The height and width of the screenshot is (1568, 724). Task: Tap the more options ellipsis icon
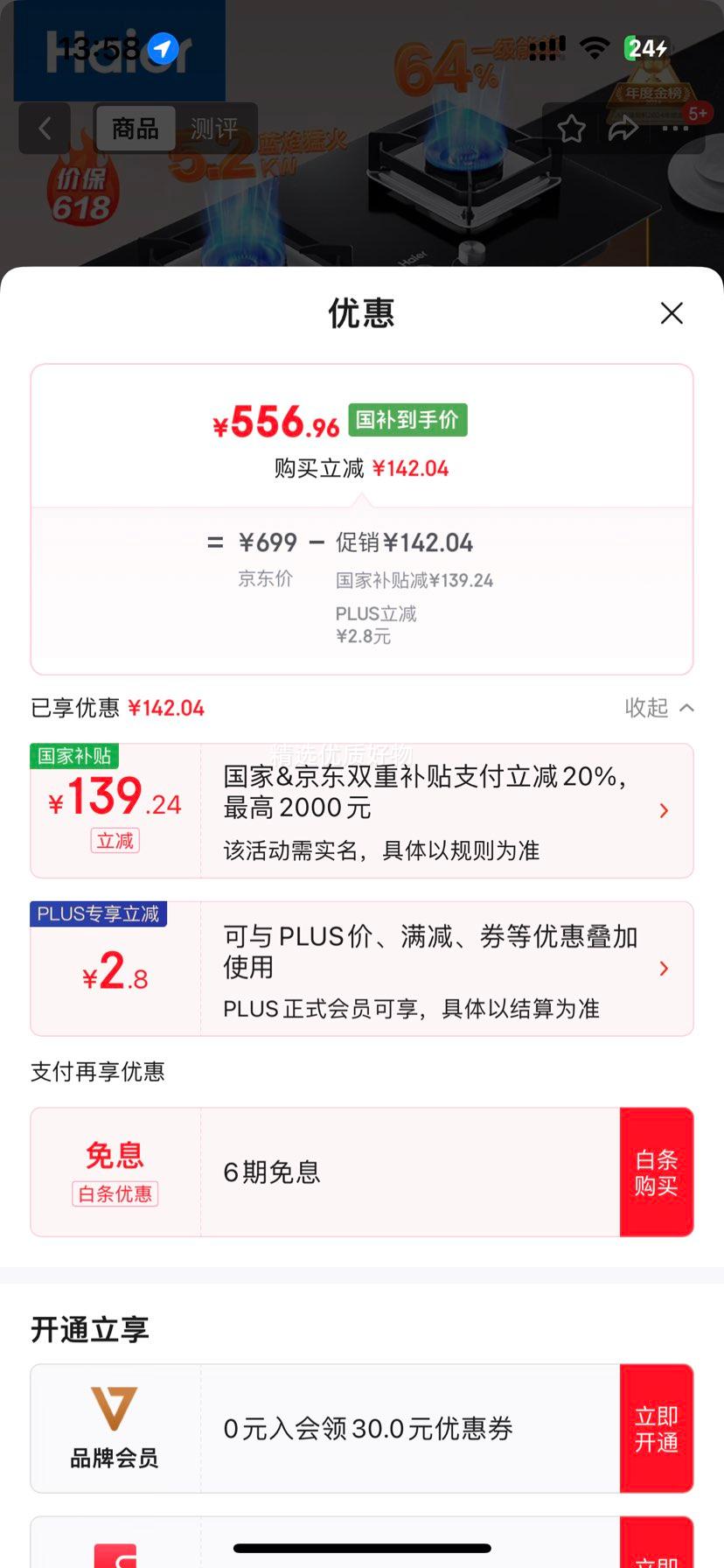(x=675, y=128)
